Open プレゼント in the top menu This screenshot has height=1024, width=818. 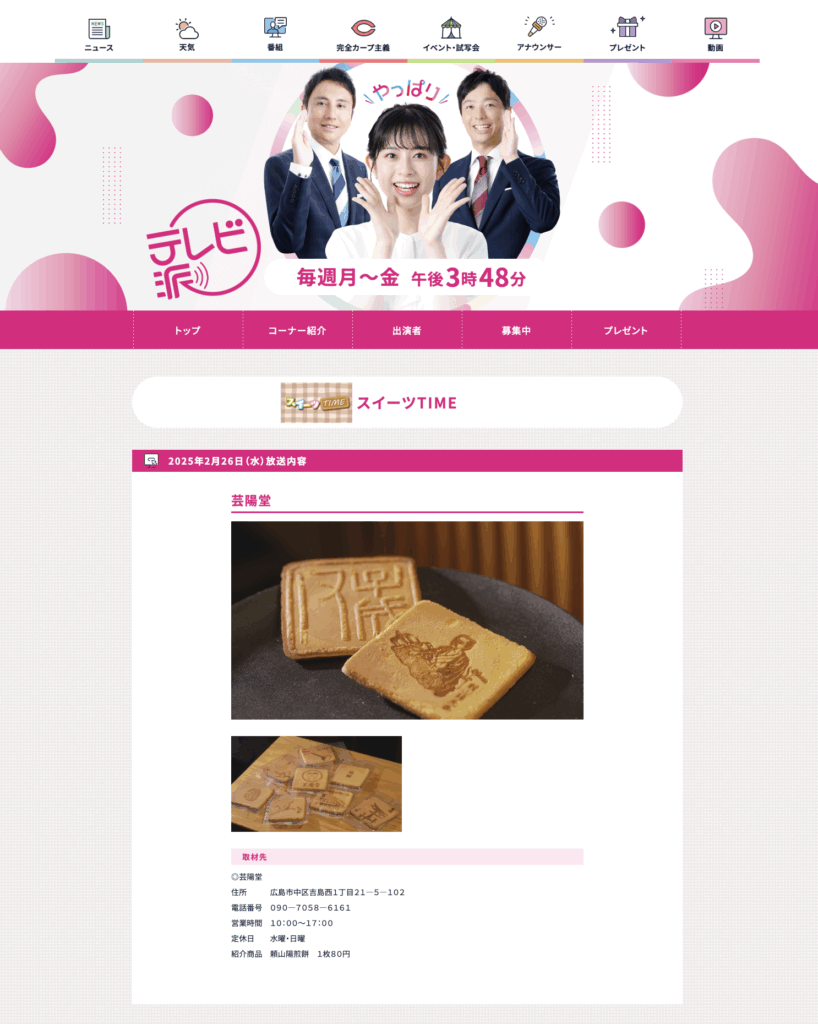pos(627,34)
